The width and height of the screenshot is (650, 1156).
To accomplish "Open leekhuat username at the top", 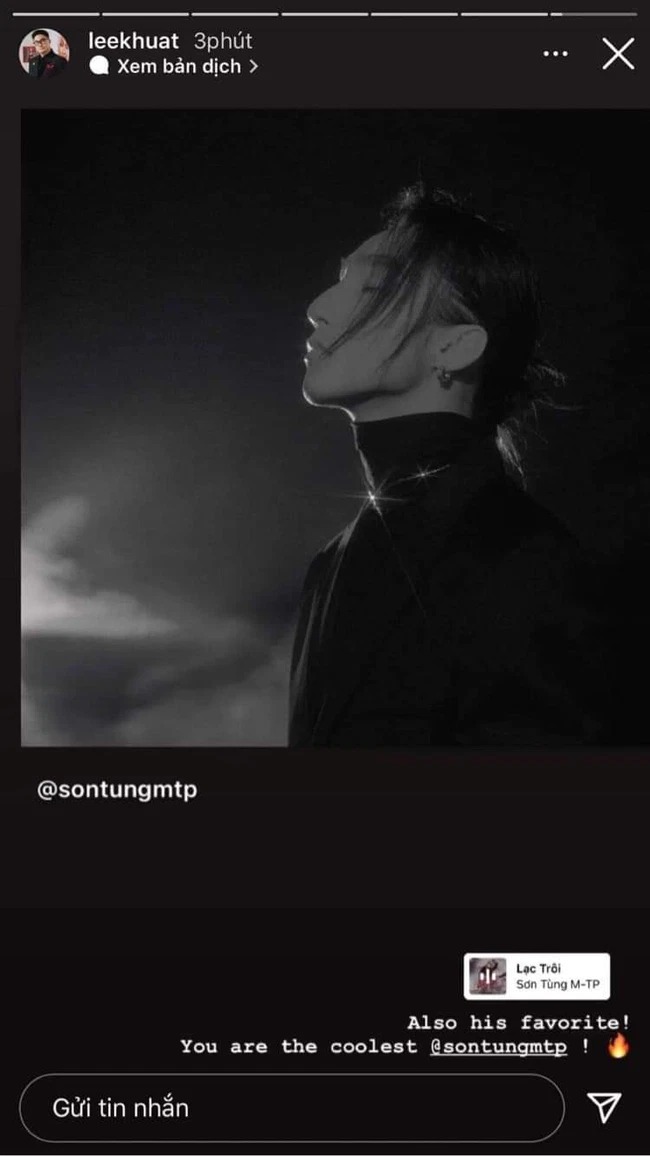I will point(133,41).
